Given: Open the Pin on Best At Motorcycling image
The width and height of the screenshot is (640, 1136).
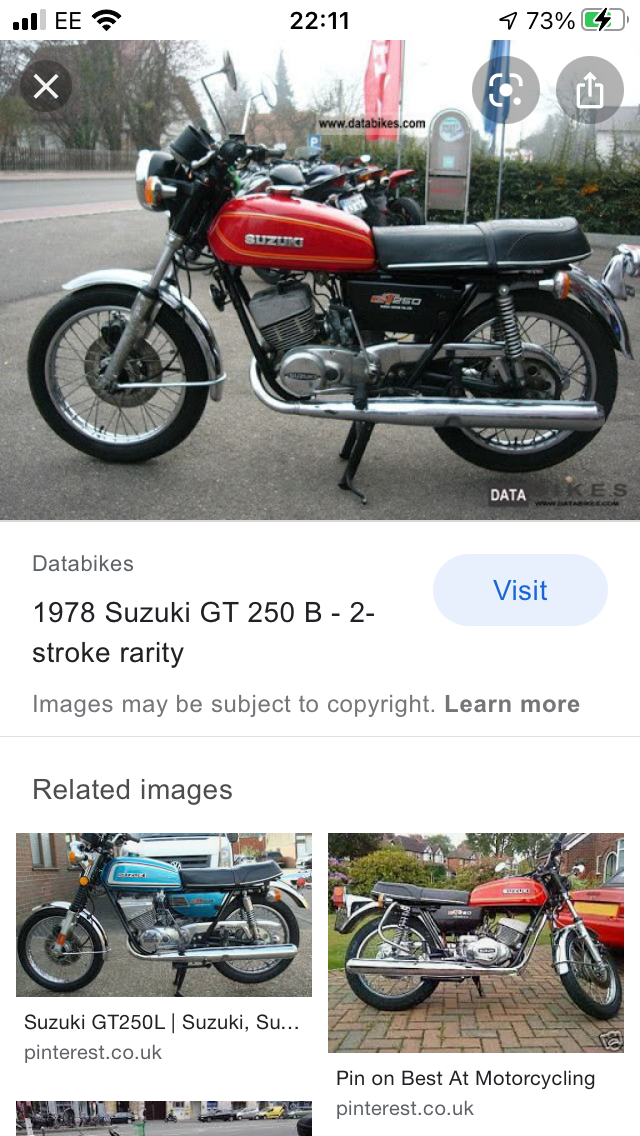Looking at the screenshot, I should (476, 942).
